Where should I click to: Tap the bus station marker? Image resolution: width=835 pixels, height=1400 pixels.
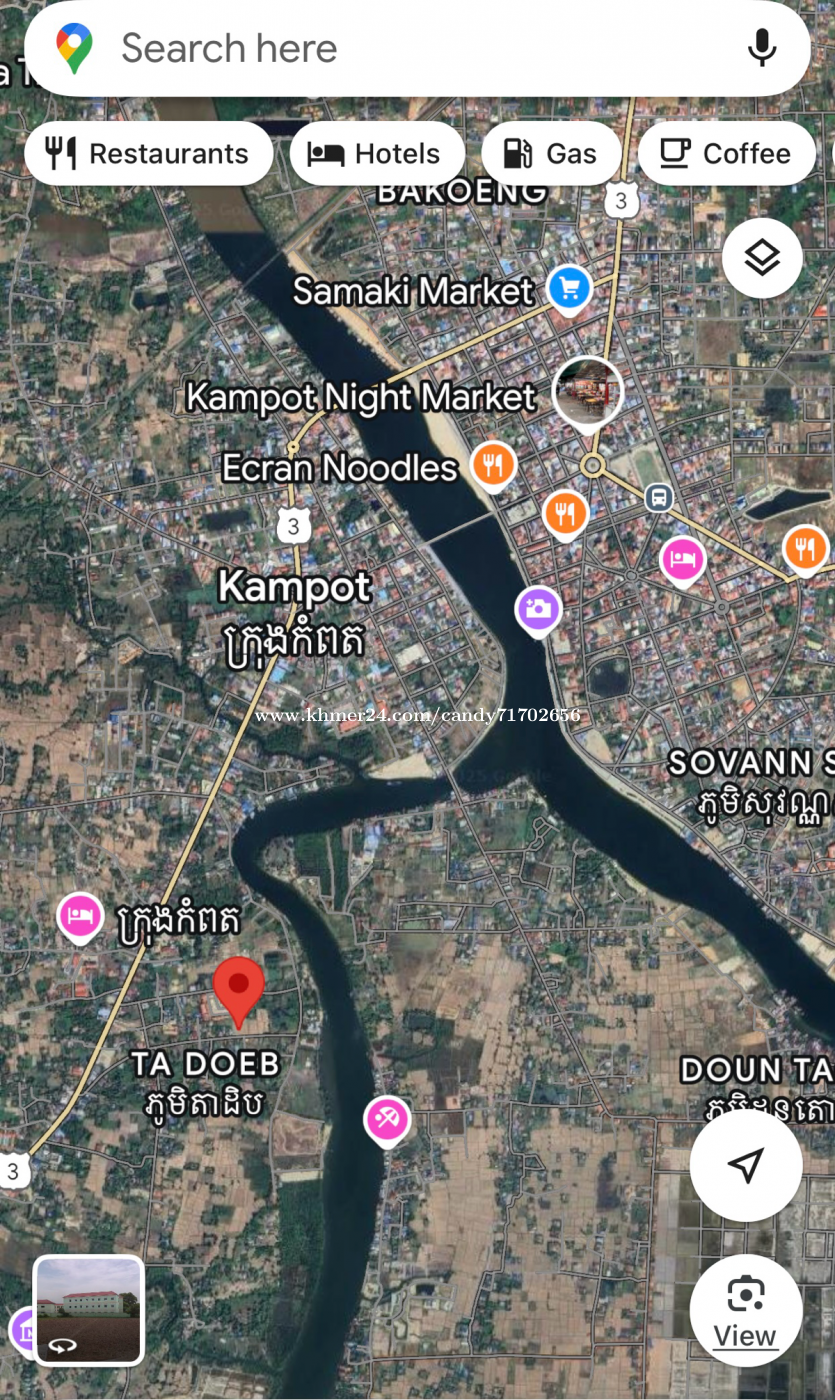tap(659, 497)
